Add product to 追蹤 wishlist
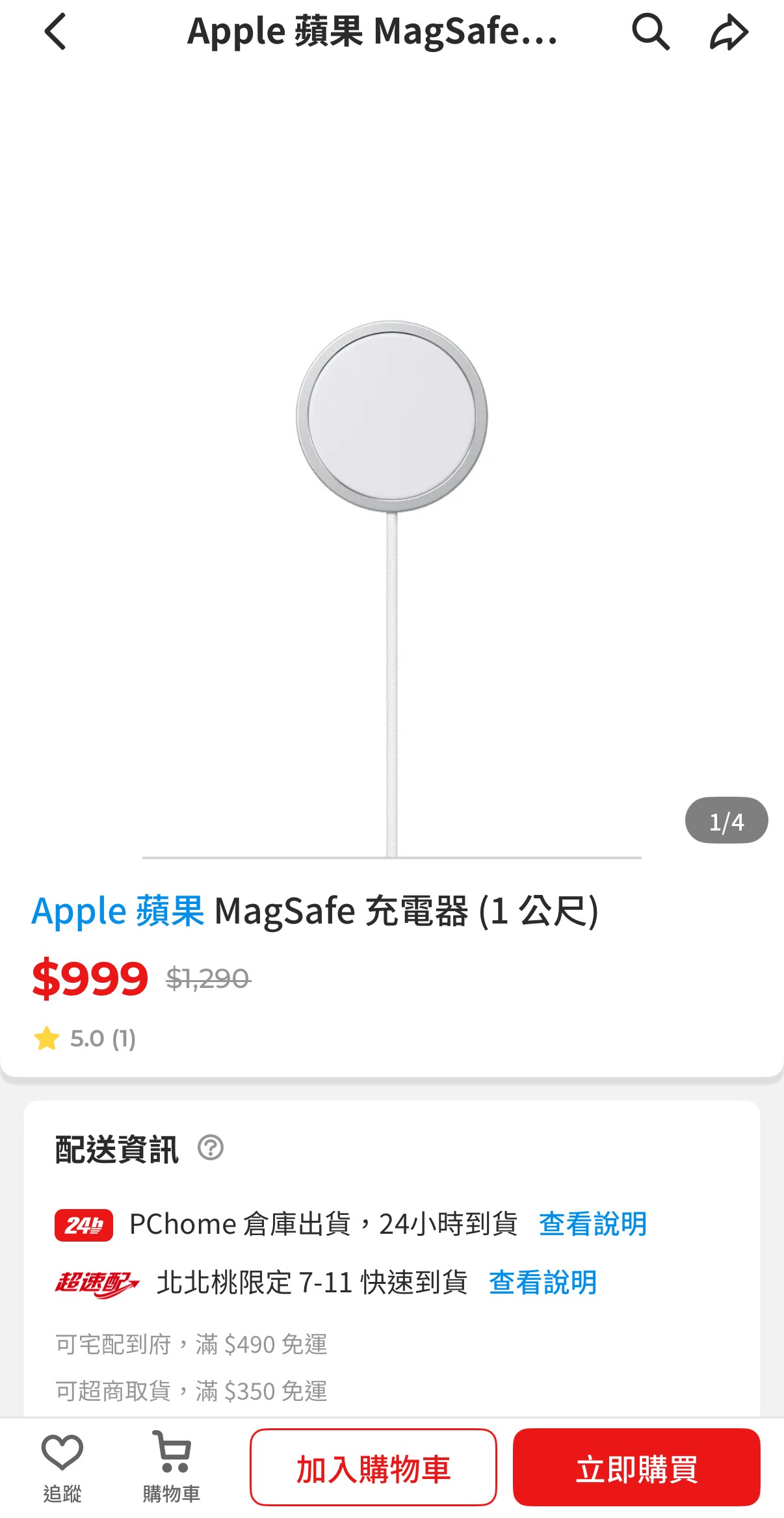This screenshot has width=784, height=1518. click(x=62, y=1467)
